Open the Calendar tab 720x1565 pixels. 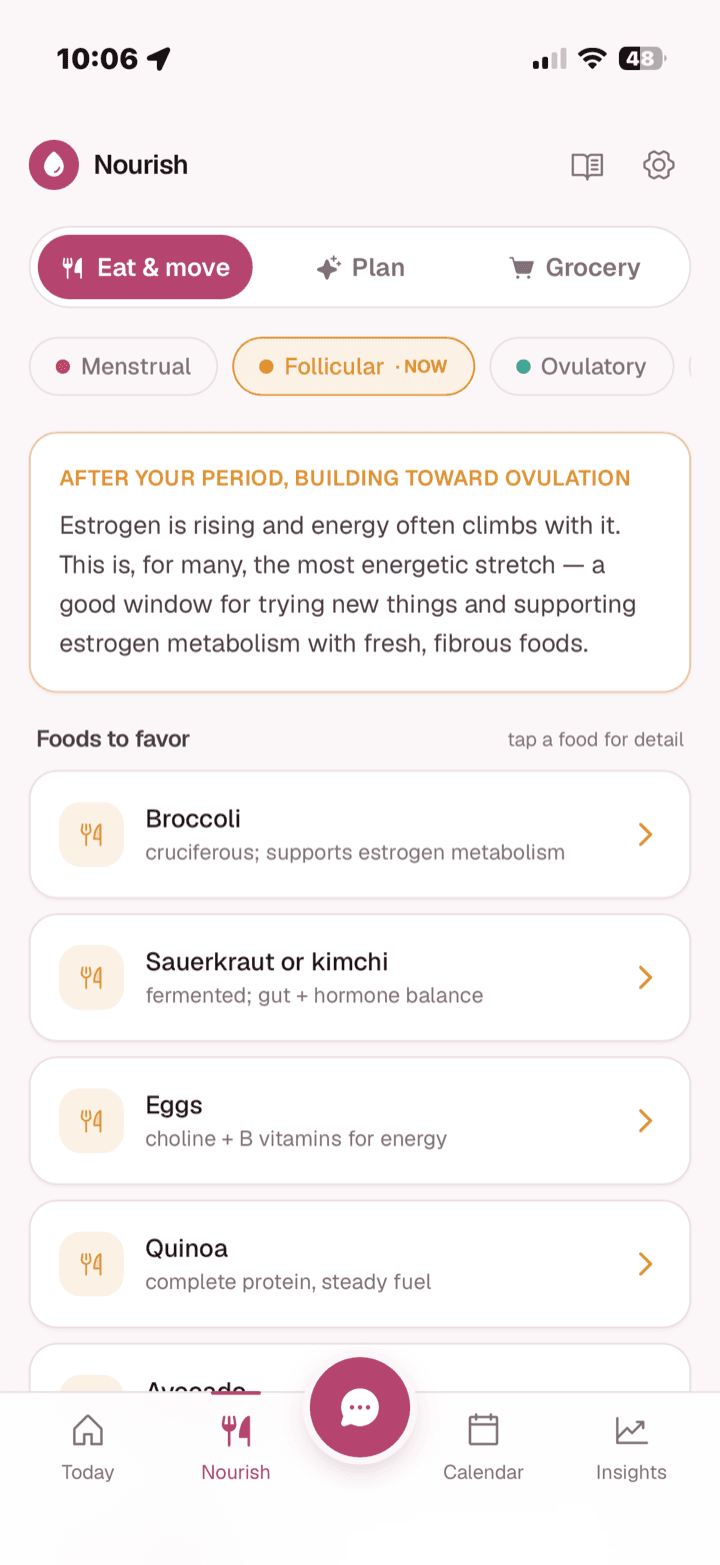pyautogui.click(x=483, y=1447)
